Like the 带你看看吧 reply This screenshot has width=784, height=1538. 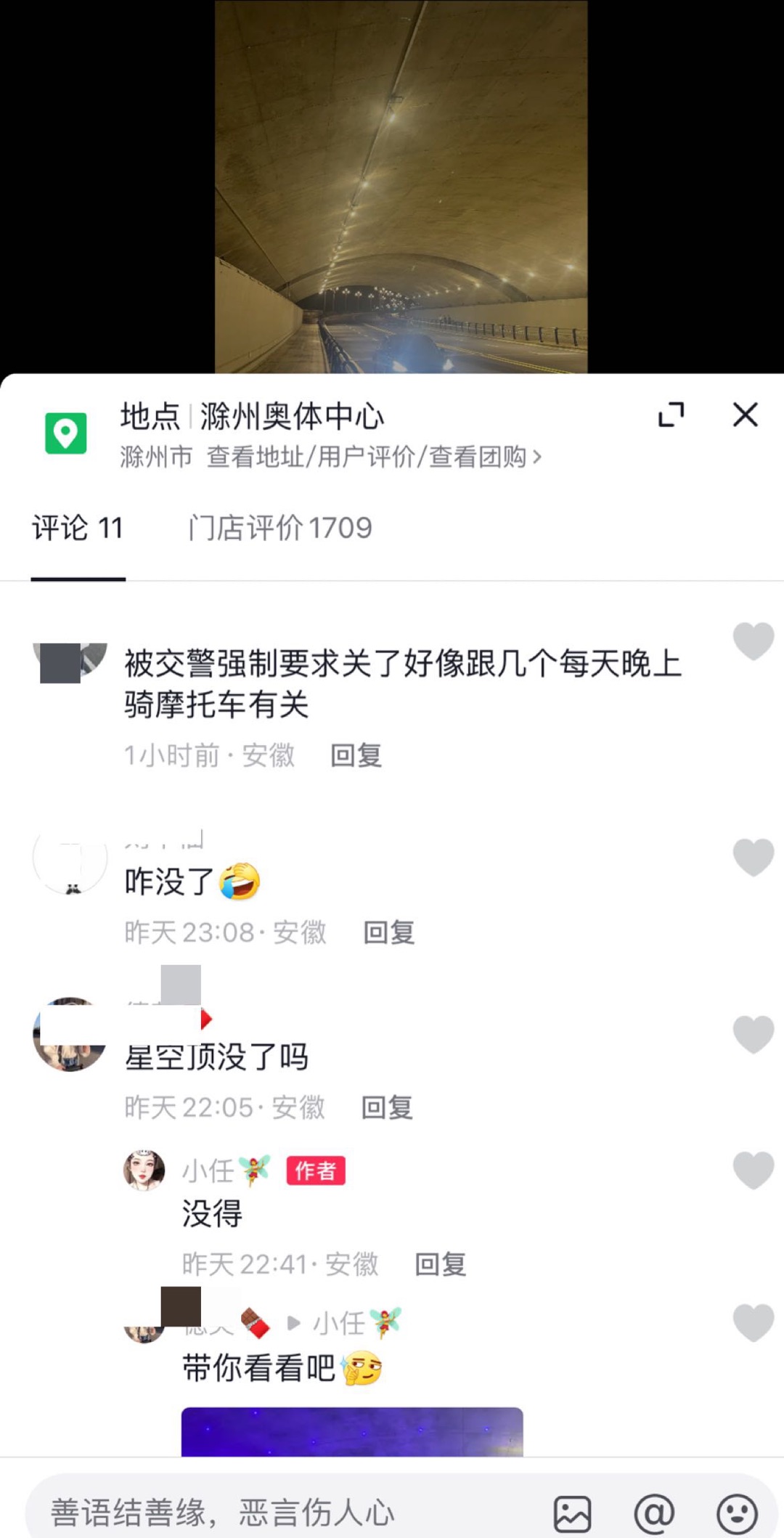pyautogui.click(x=754, y=1322)
